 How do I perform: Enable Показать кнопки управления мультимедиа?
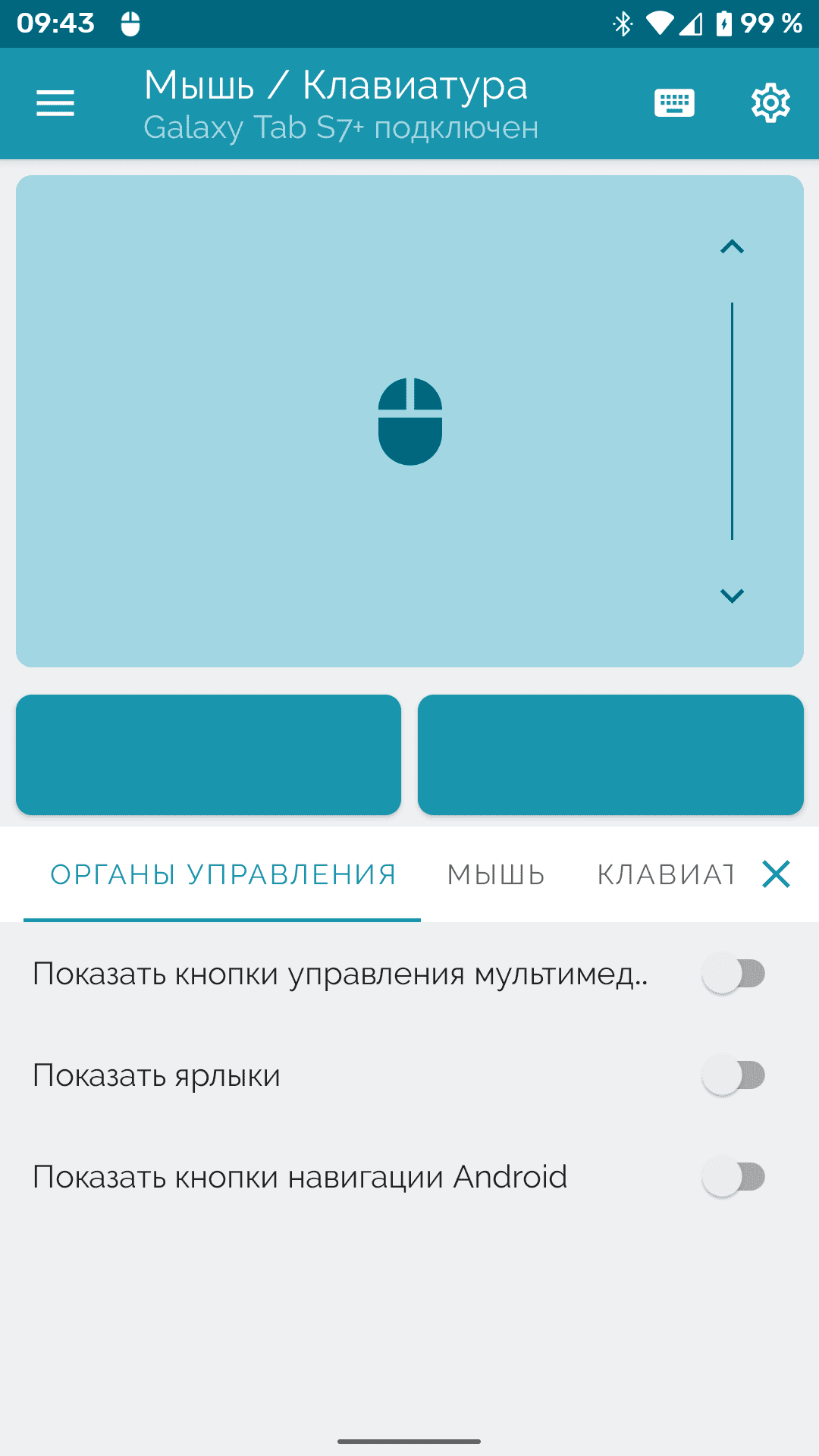[733, 974]
